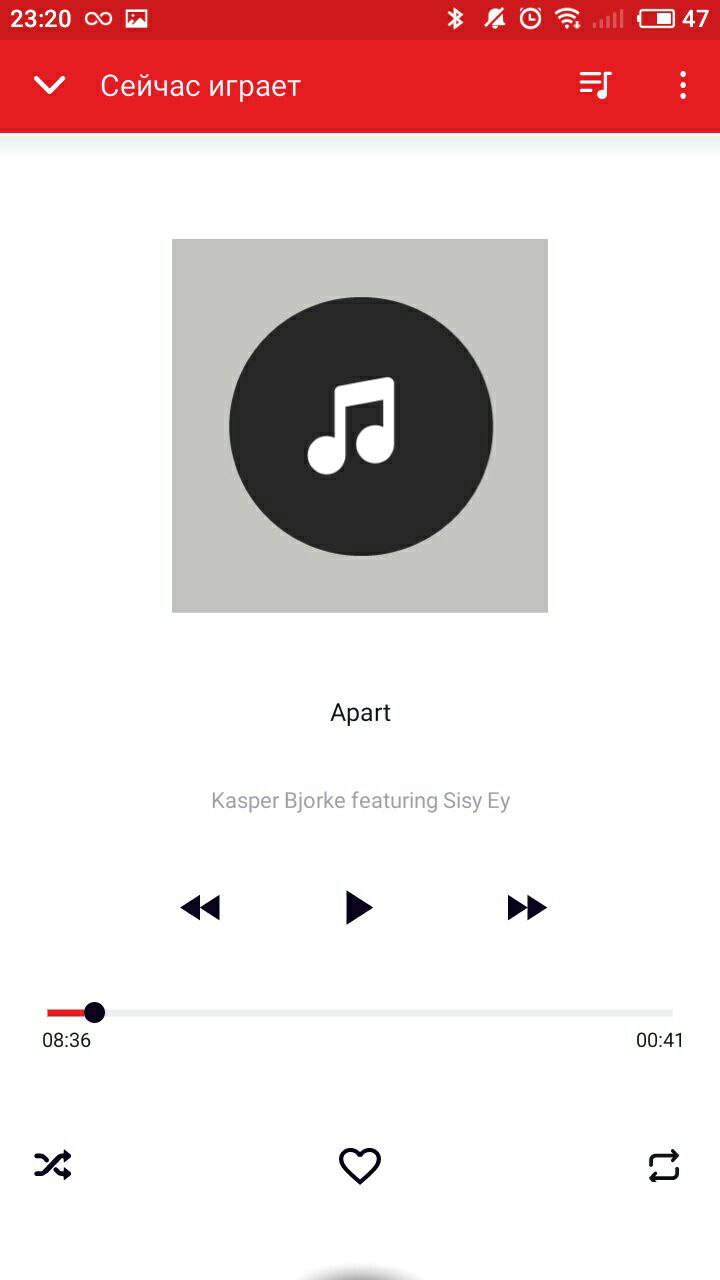Open the playback queue
The image size is (720, 1280).
tap(595, 86)
